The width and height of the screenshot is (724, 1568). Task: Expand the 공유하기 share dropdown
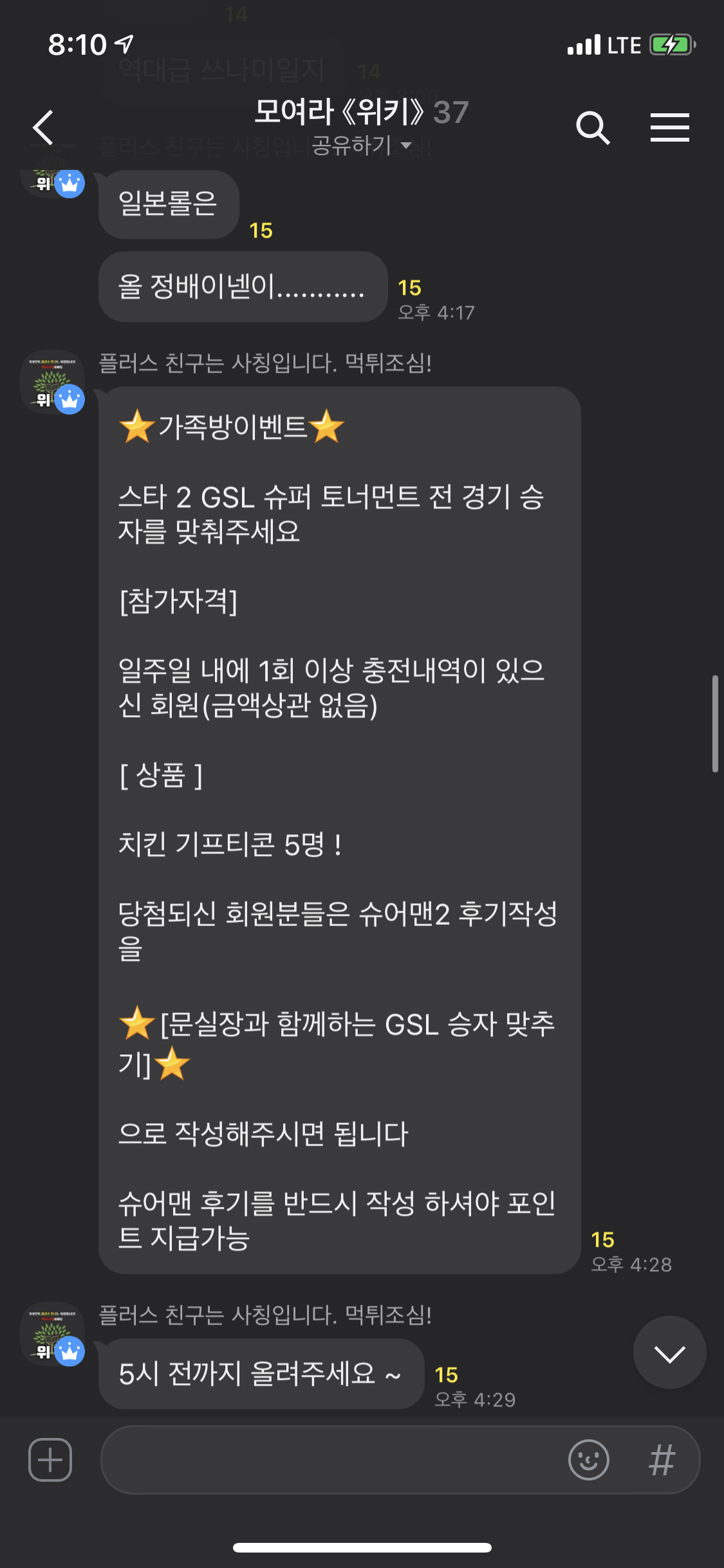point(361,145)
